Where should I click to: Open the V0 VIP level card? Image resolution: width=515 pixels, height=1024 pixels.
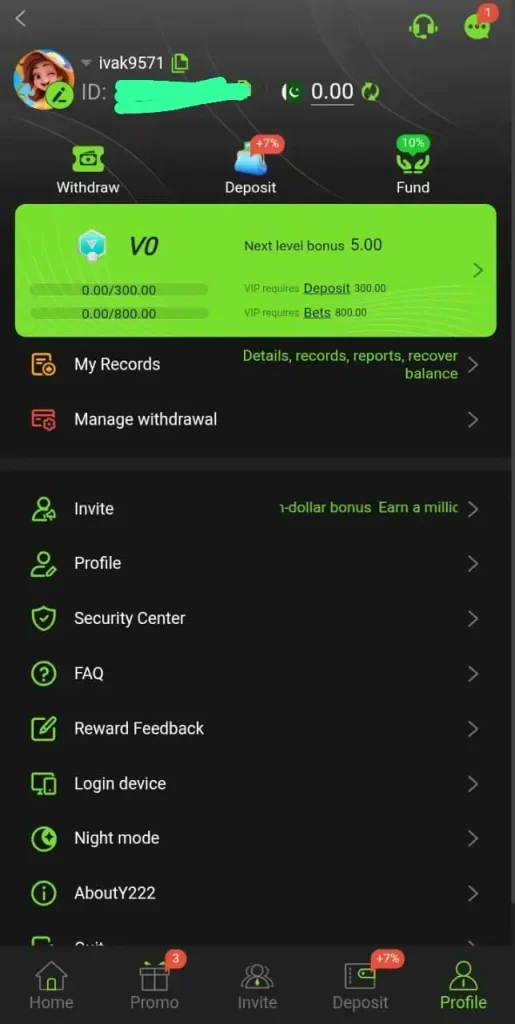[256, 270]
